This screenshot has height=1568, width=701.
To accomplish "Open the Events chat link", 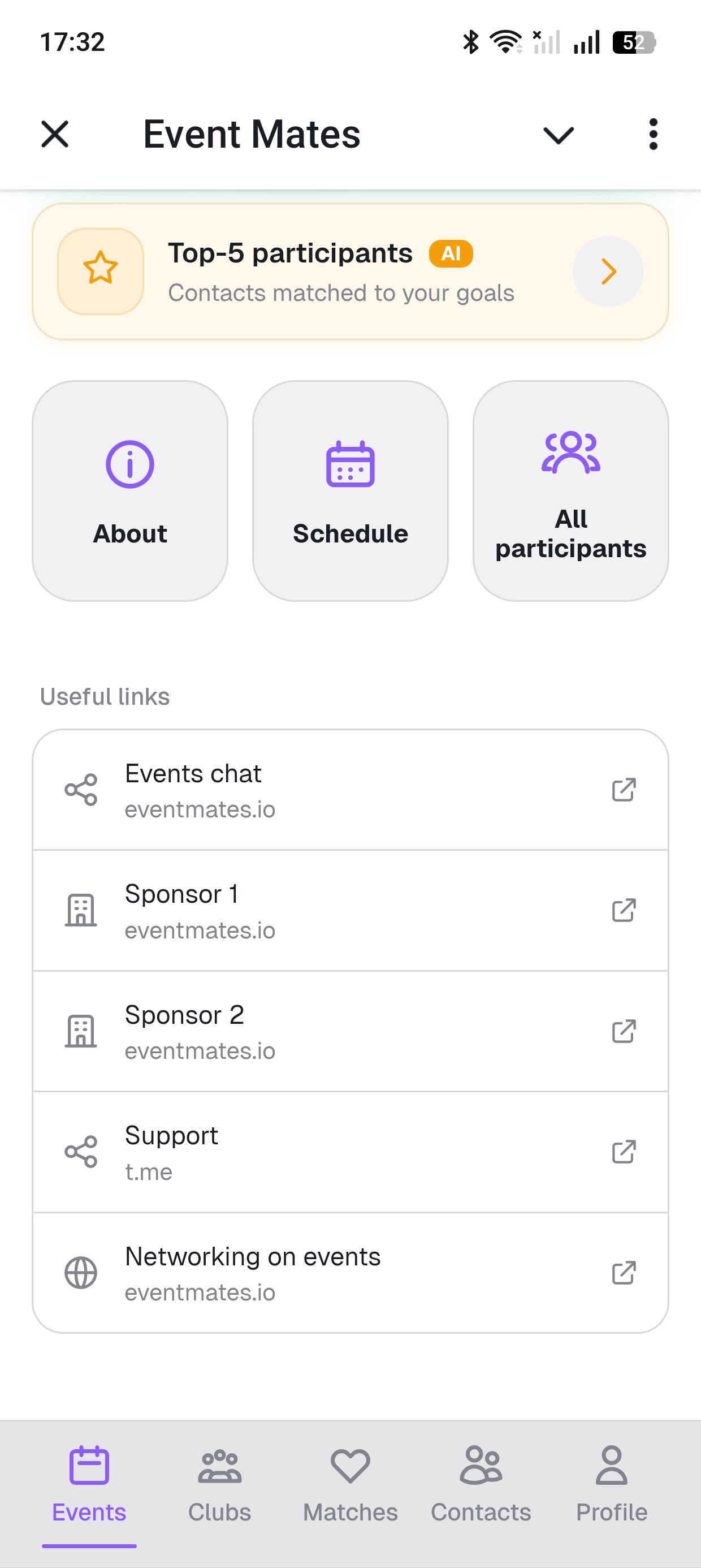I will coord(350,790).
